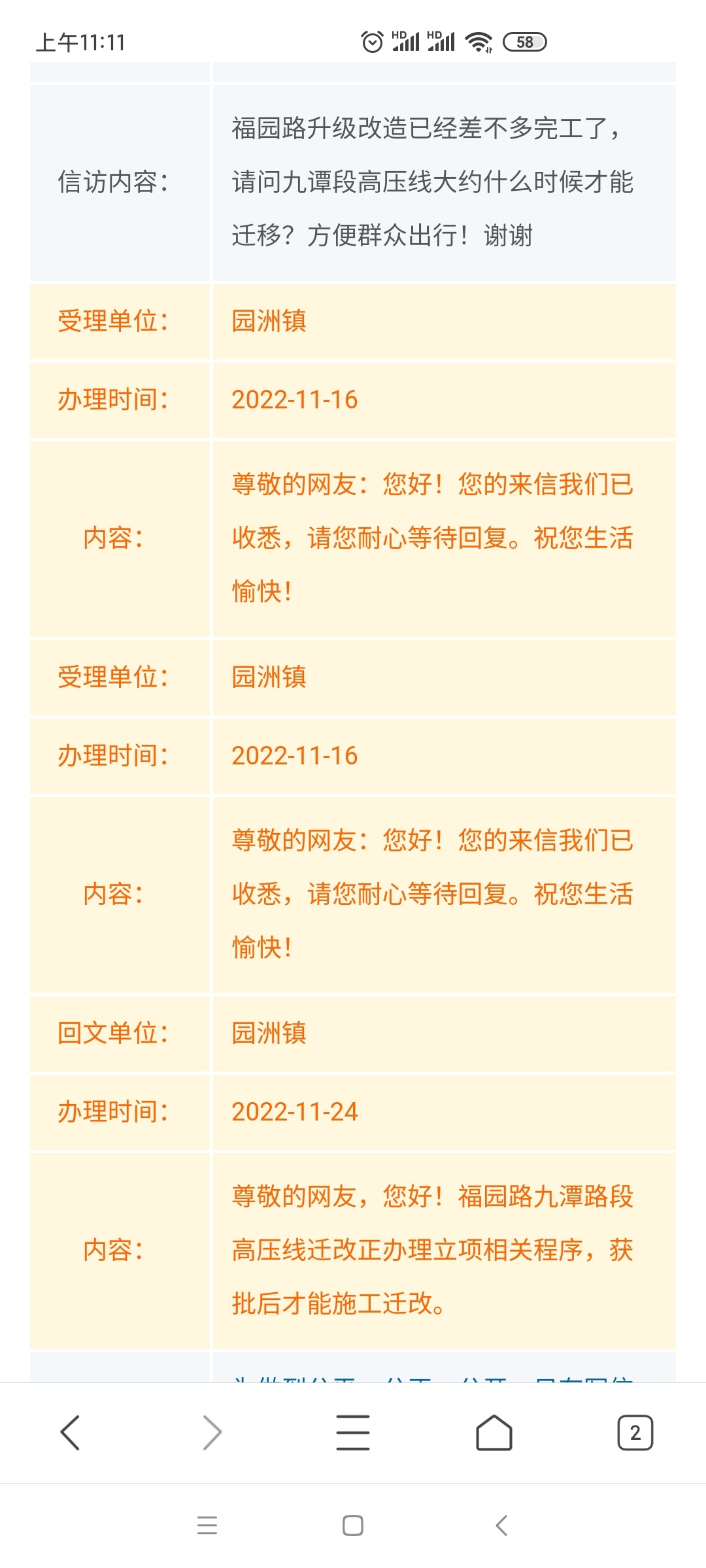Return to the browser home page
Screen dimensions: 706x1568
click(494, 1433)
